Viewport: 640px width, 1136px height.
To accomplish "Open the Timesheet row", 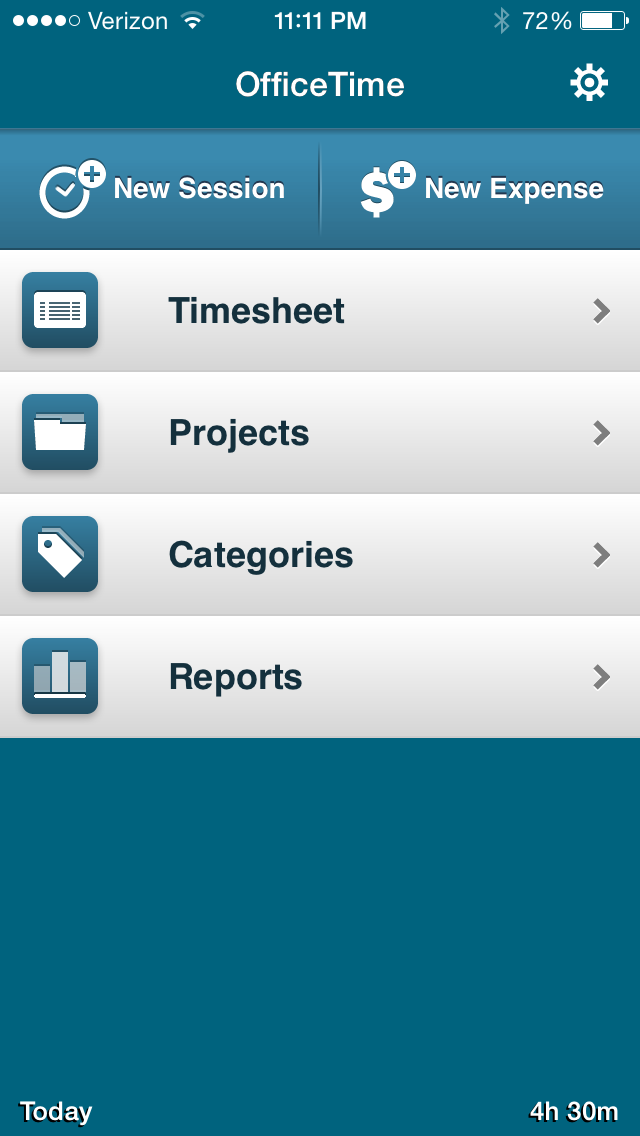I will click(320, 311).
